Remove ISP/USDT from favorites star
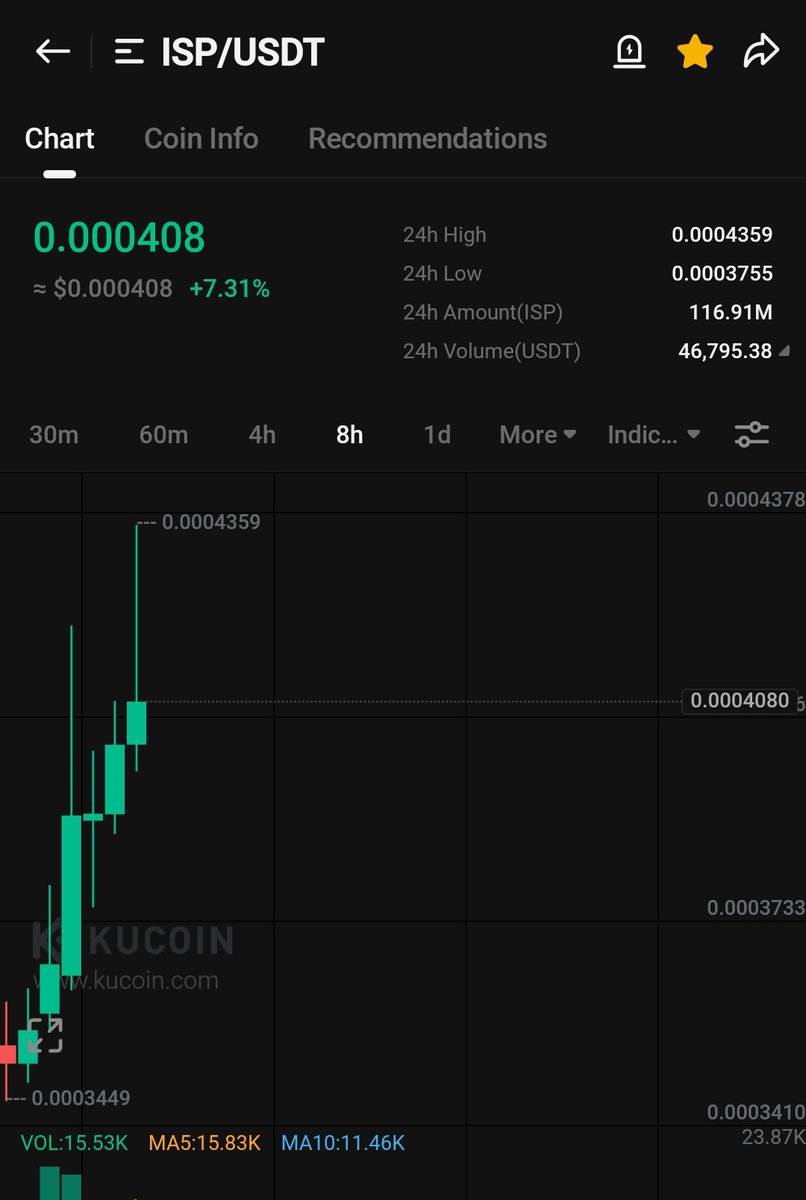806x1200 pixels. pyautogui.click(x=694, y=52)
